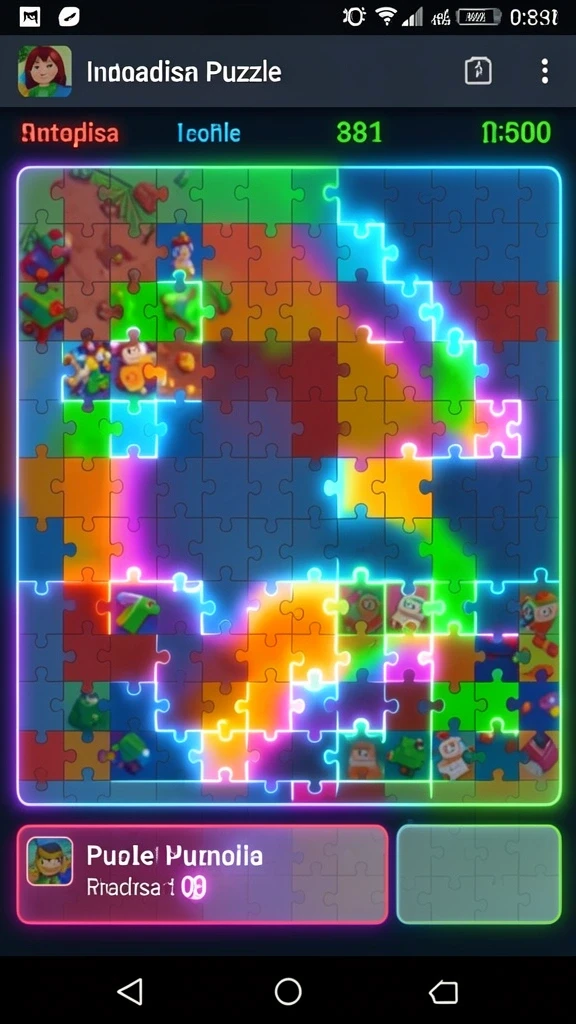The image size is (576, 1024).
Task: Open the red-haired avatar app icon
Action: 44,71
